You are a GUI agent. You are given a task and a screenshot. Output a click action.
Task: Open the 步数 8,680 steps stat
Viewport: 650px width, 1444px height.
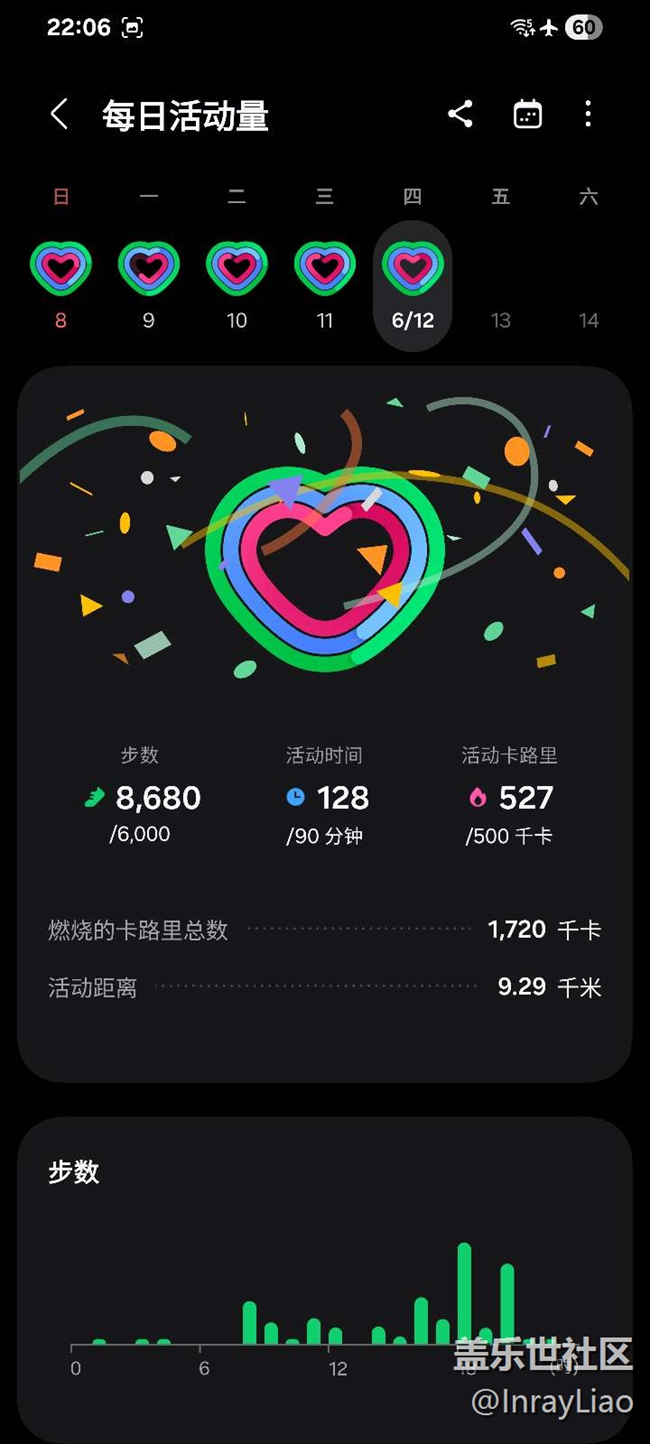coord(141,796)
